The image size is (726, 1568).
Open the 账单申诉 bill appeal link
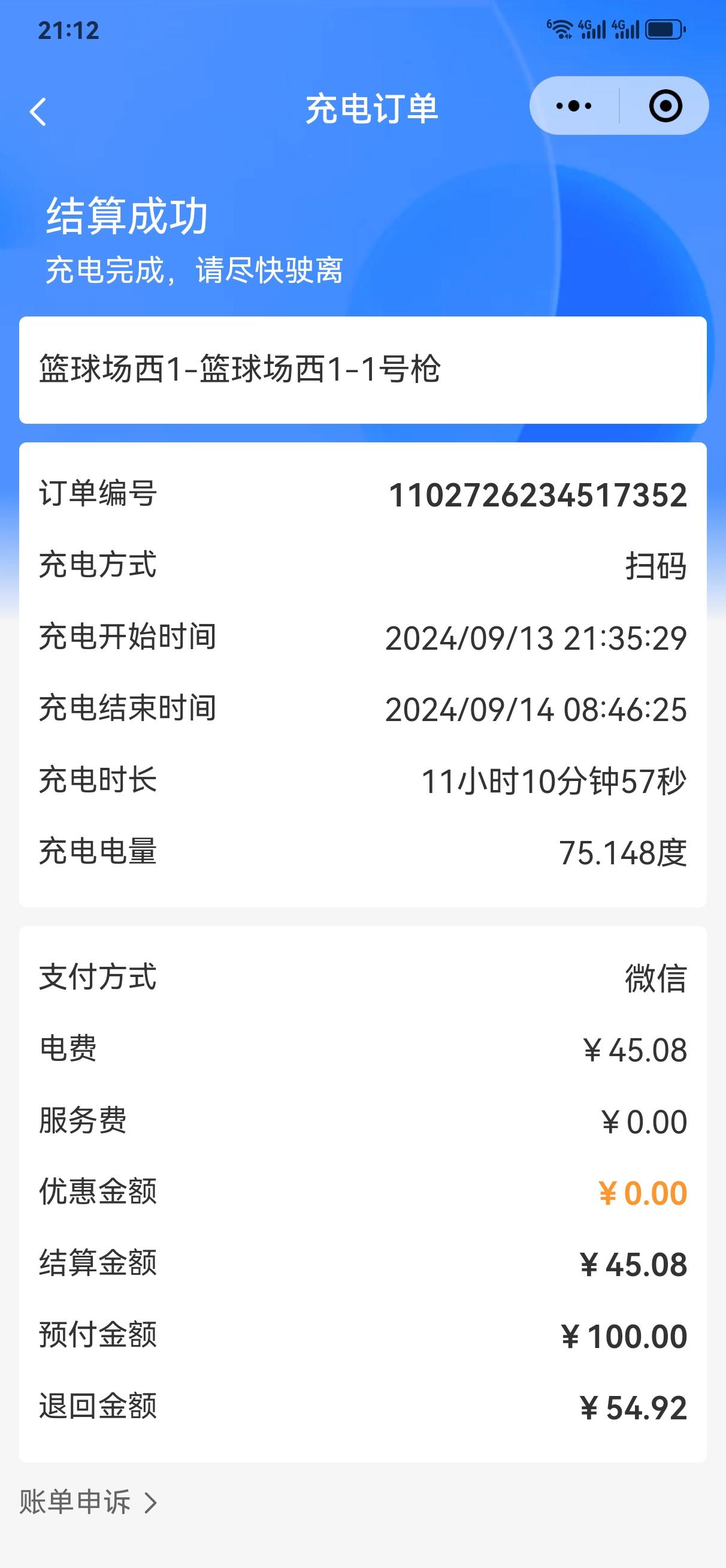click(88, 1502)
